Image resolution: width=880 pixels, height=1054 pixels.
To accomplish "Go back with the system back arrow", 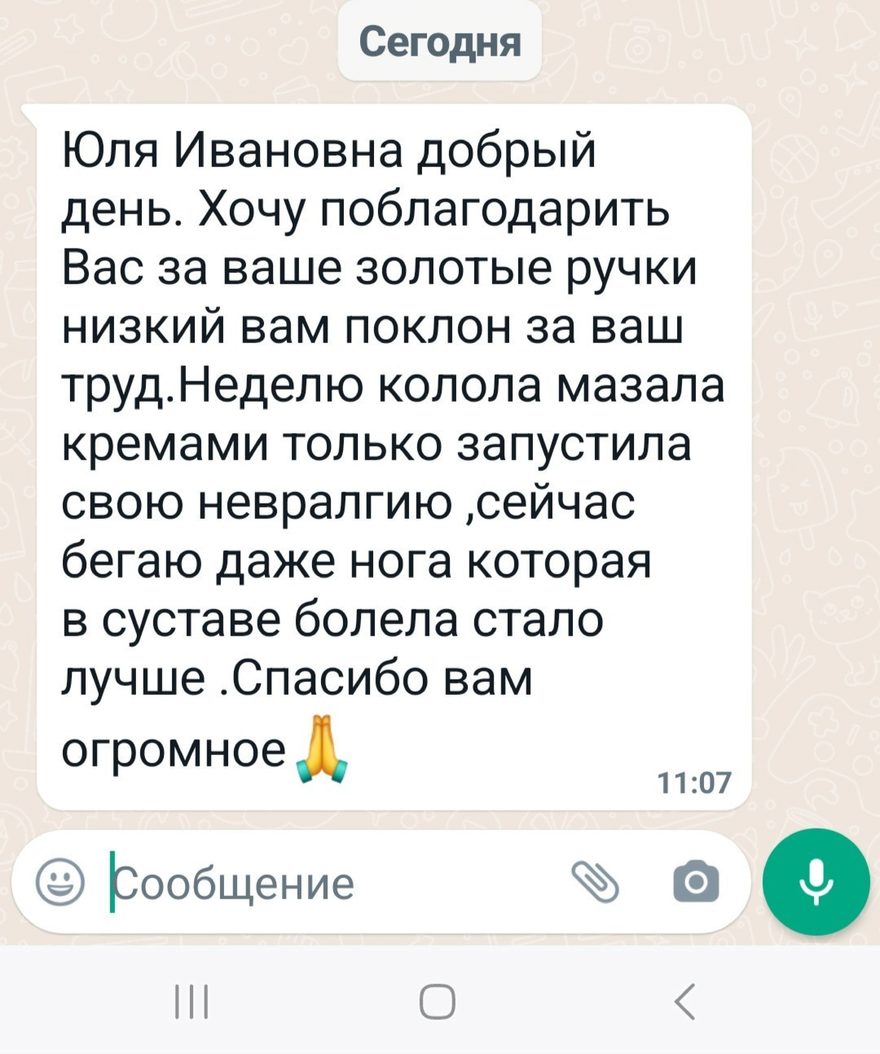I will [x=685, y=1001].
